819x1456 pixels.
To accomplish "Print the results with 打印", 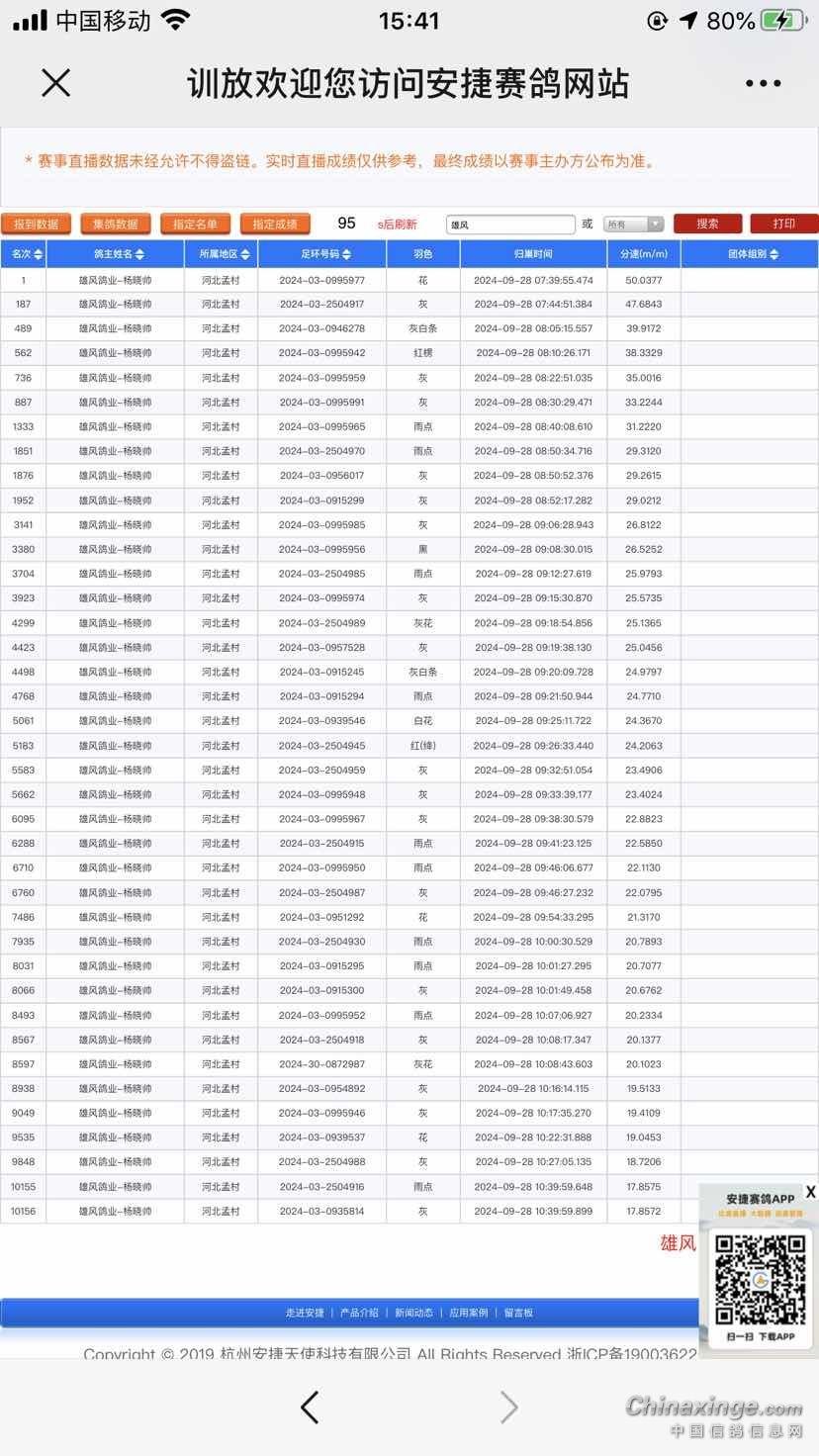I will pos(783,224).
